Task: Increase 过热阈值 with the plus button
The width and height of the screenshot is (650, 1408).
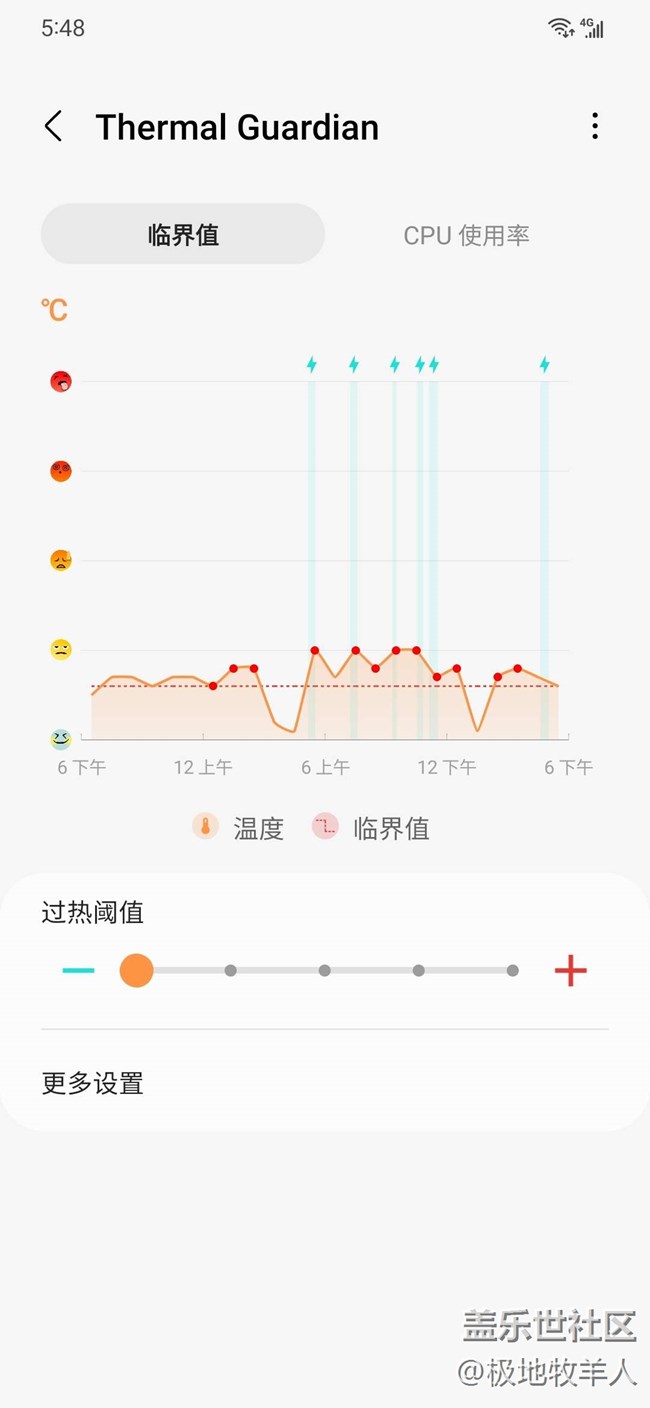Action: 570,970
